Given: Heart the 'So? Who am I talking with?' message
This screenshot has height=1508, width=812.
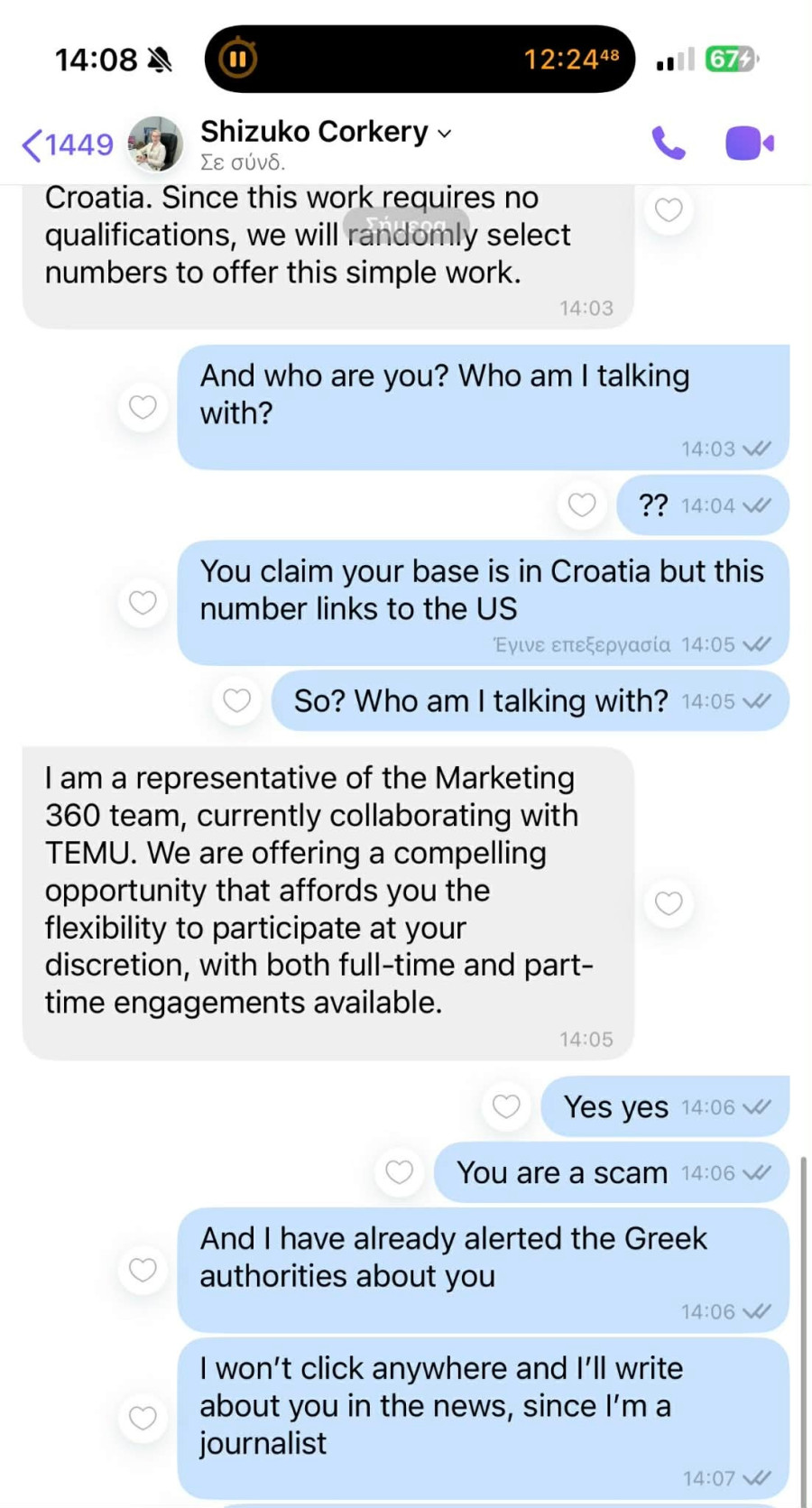Looking at the screenshot, I should pos(236,700).
